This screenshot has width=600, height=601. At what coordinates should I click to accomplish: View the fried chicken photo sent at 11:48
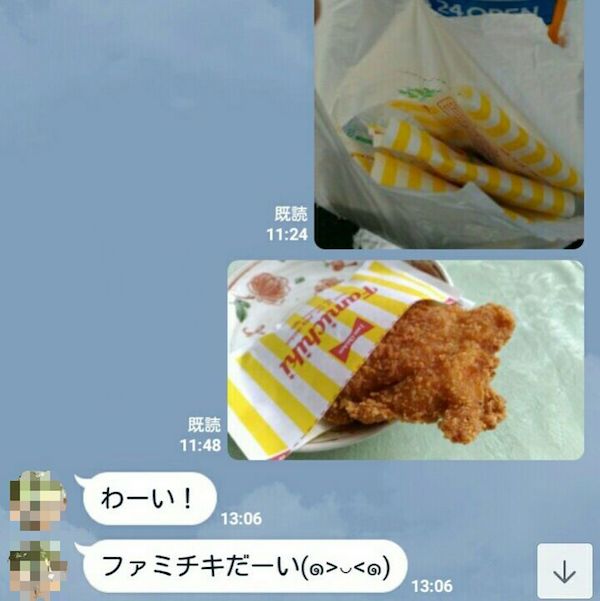pos(405,360)
